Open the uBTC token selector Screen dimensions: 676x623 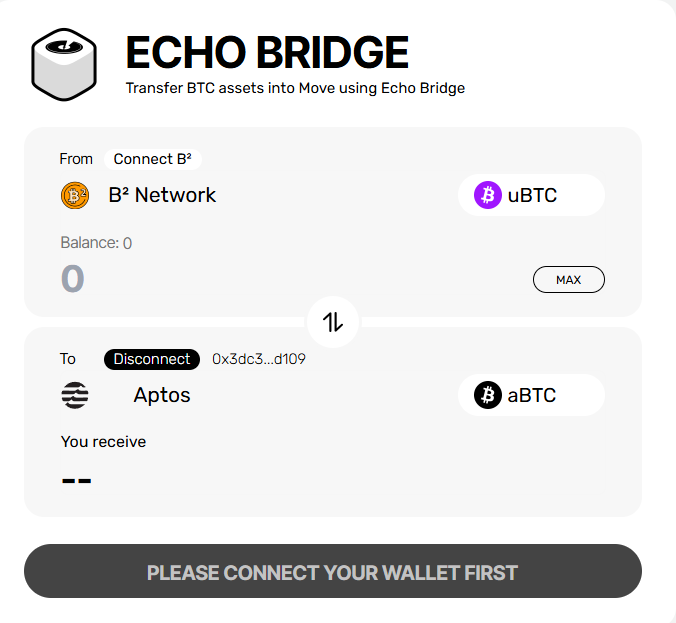[x=531, y=195]
